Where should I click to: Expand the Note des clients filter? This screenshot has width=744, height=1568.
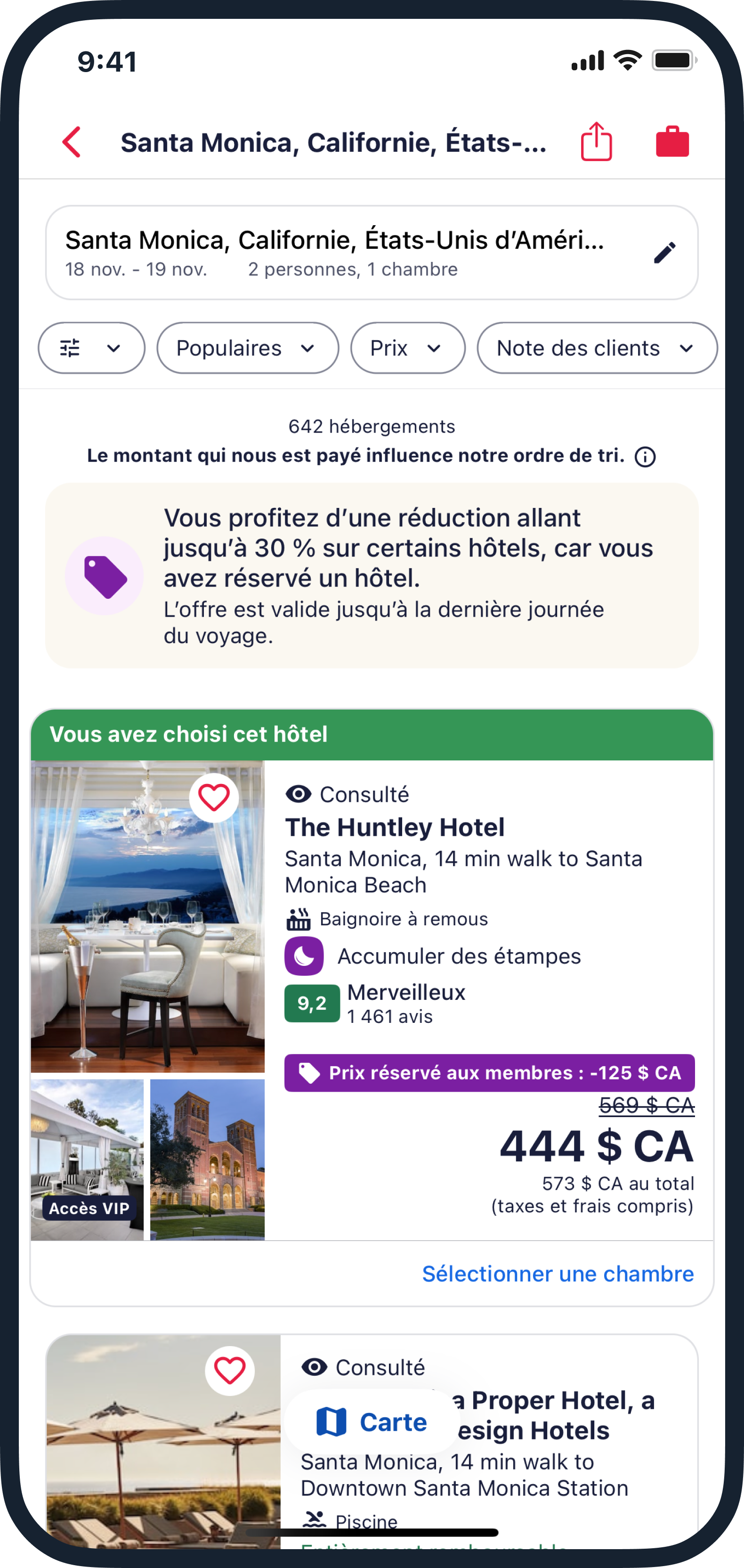click(x=596, y=348)
